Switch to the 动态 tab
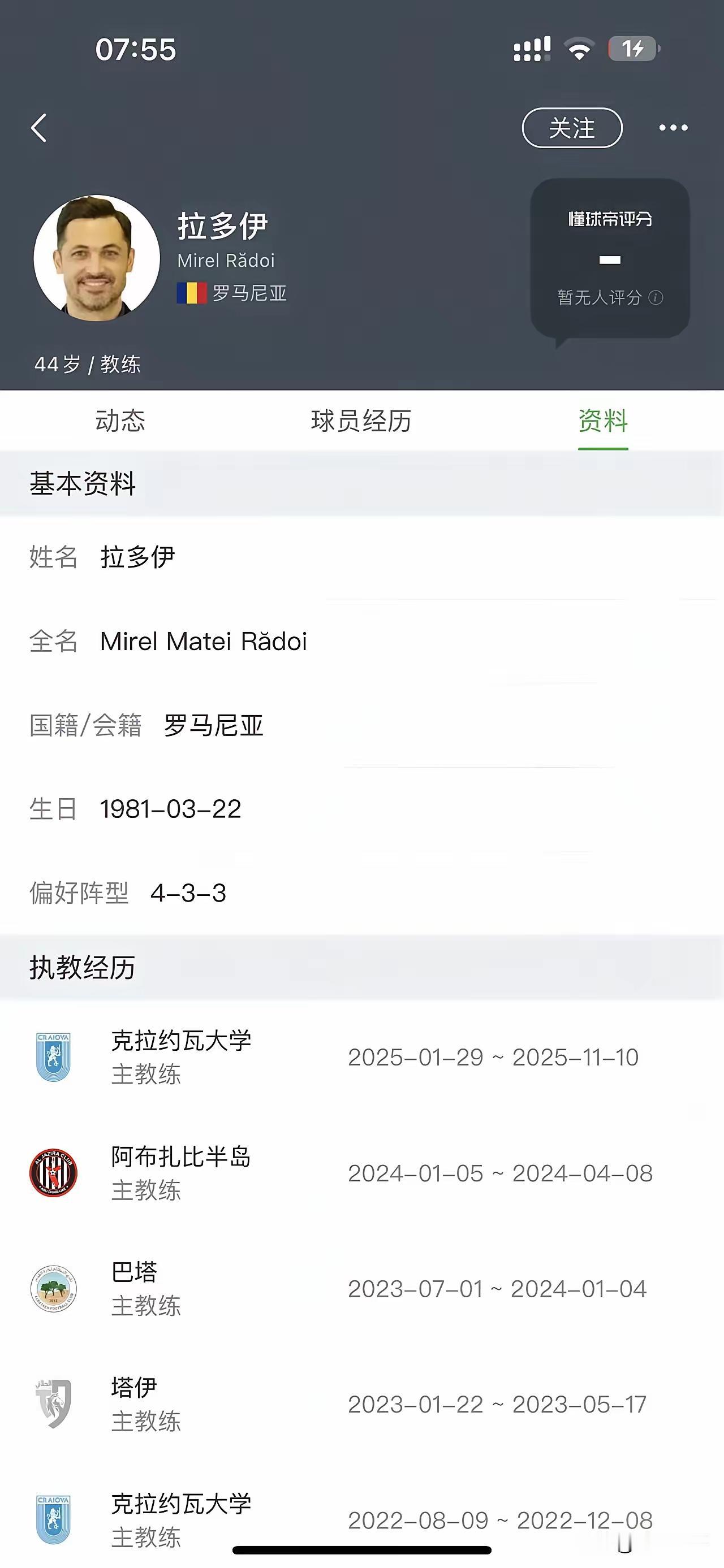724x1568 pixels. (119, 421)
